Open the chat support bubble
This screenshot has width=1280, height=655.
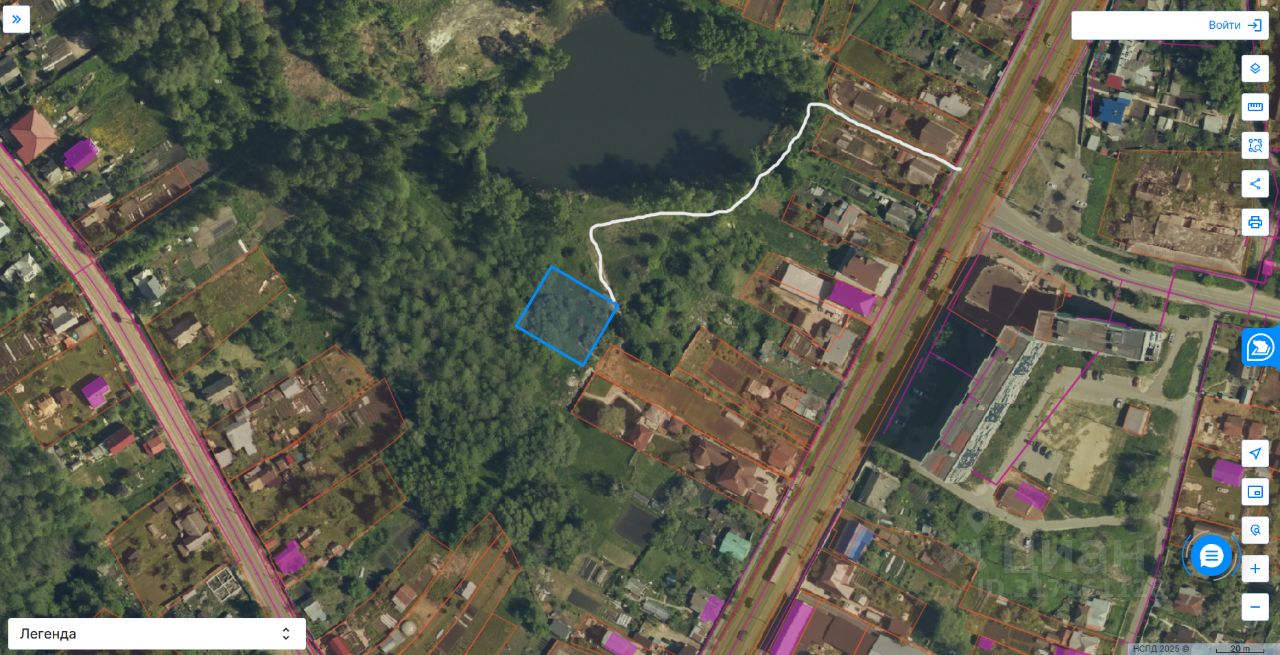coord(1211,556)
